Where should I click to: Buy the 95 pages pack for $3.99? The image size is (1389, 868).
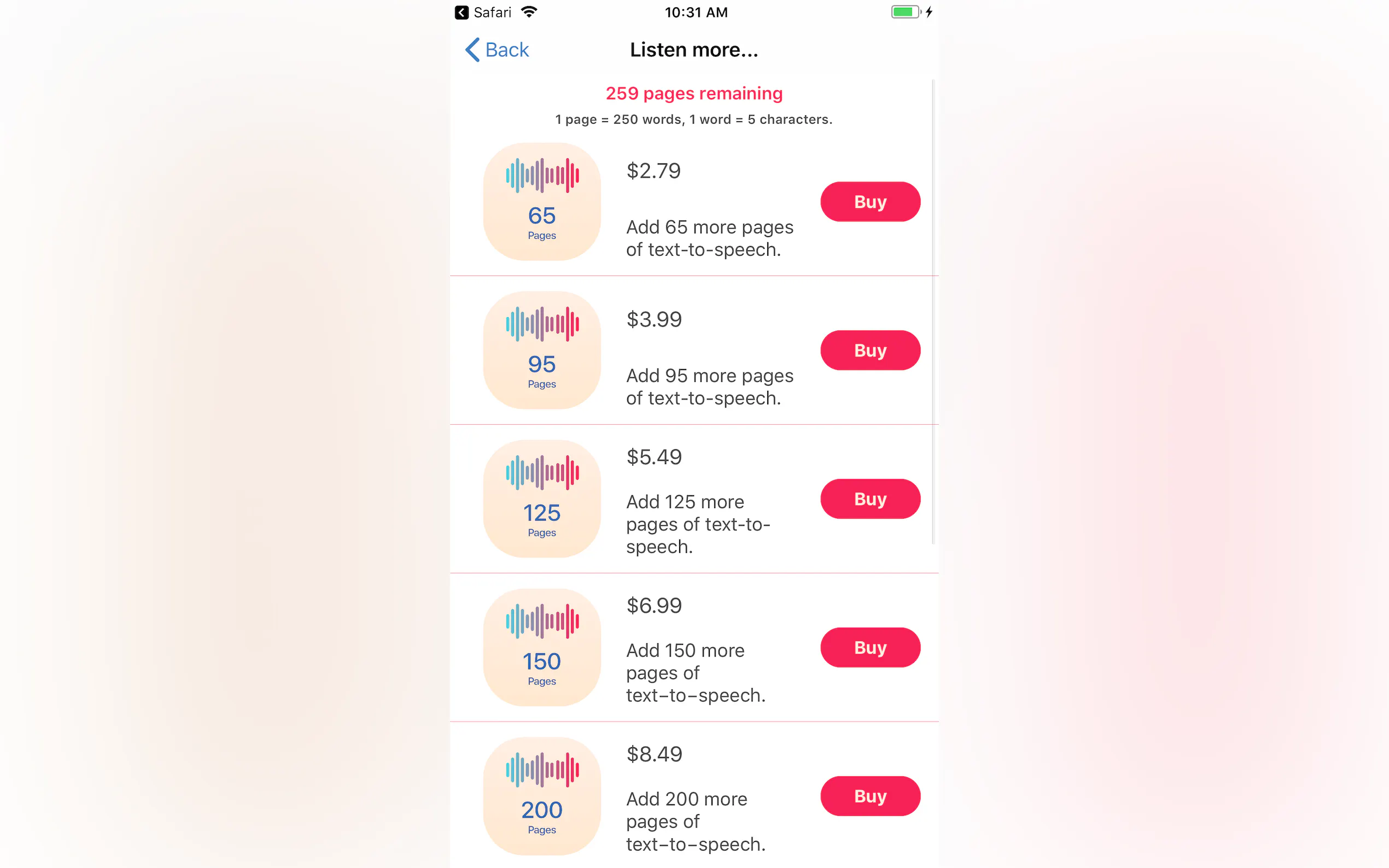click(x=869, y=350)
